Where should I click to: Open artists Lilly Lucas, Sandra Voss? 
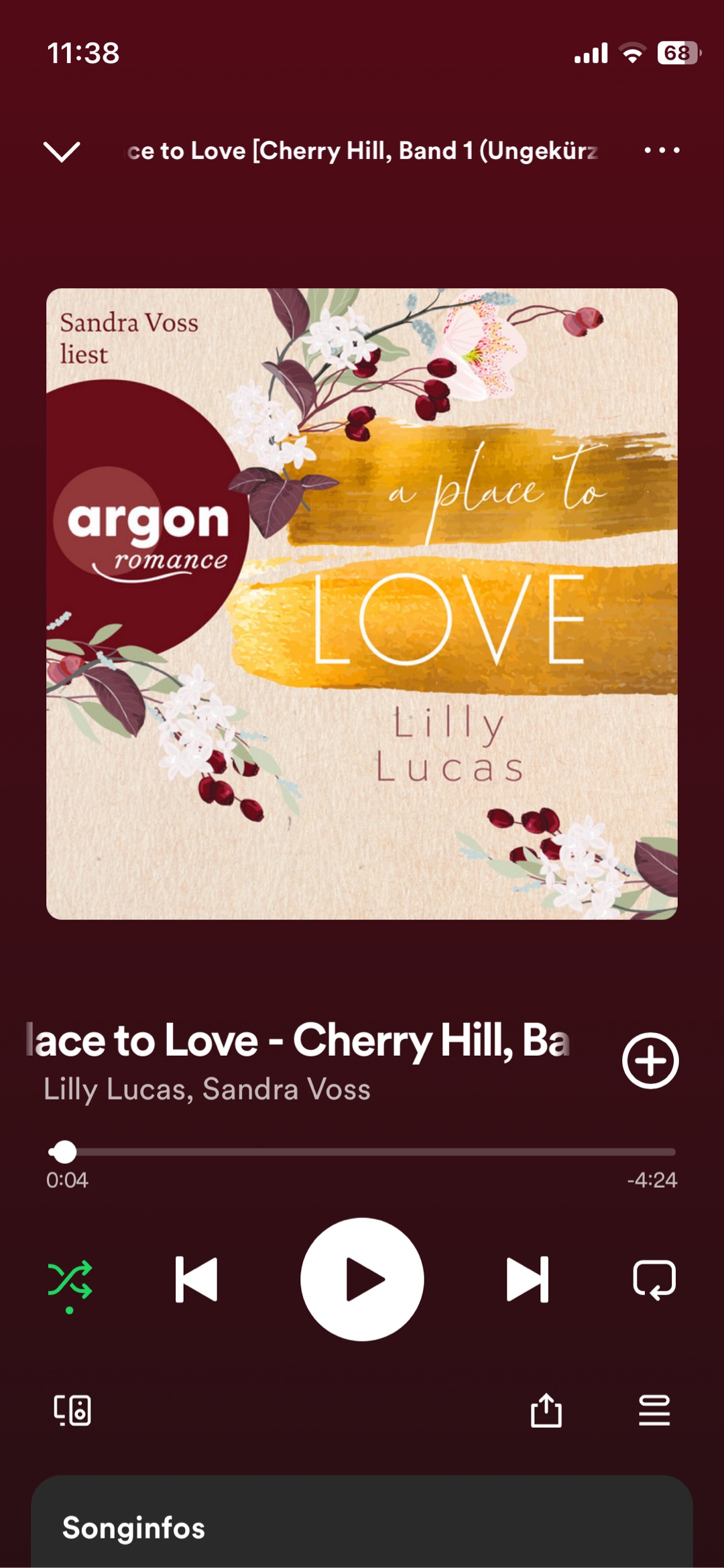[x=207, y=1089]
